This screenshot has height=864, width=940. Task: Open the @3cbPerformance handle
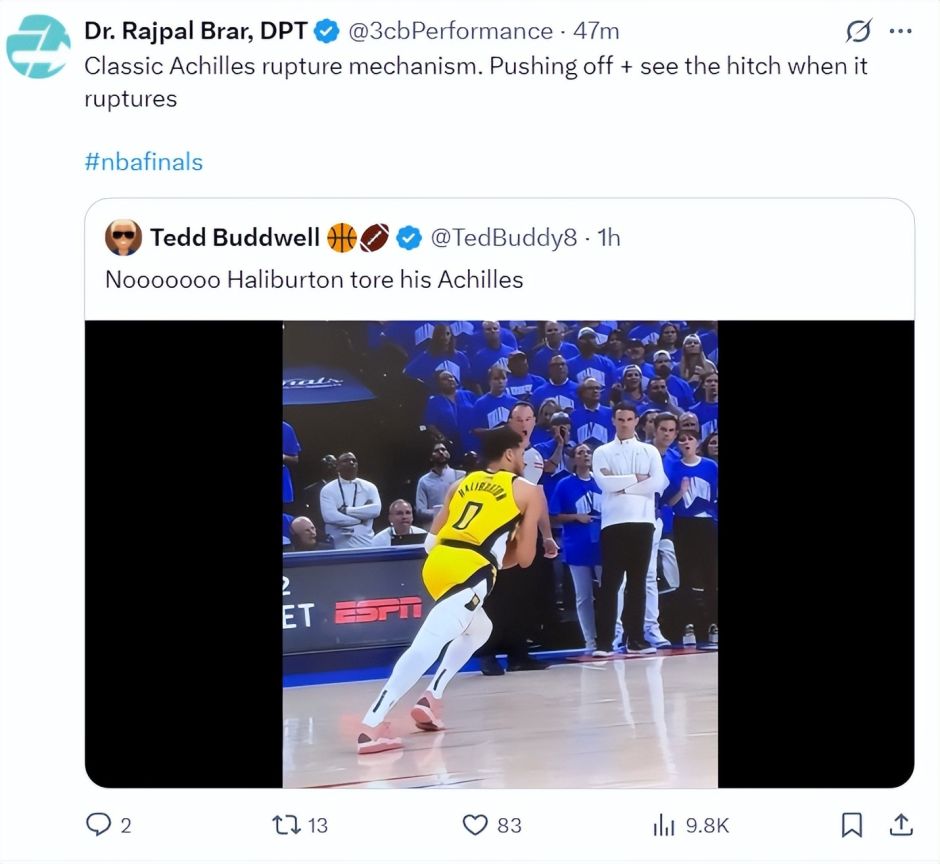[449, 31]
